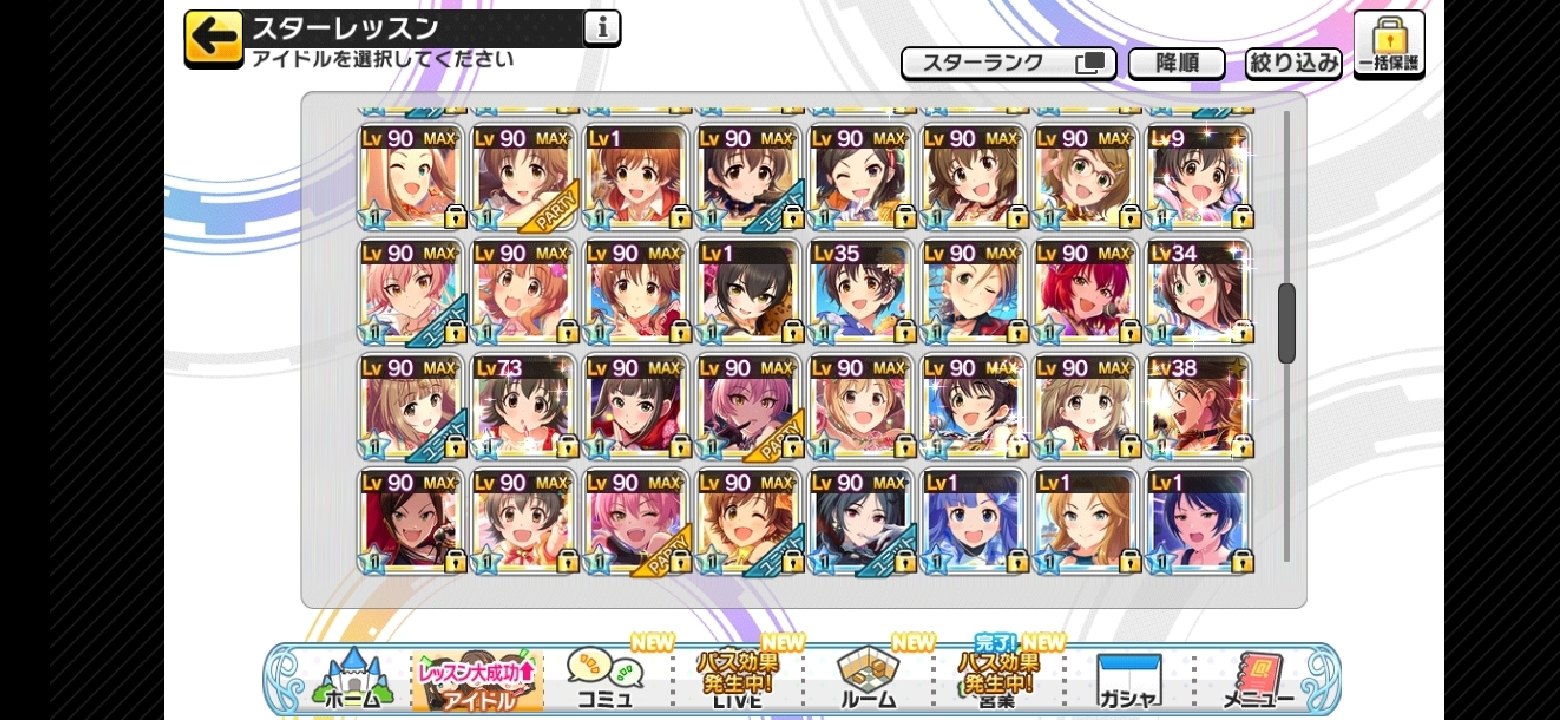
Task: Toggle the 降順 sort order button
Action: [1177, 63]
